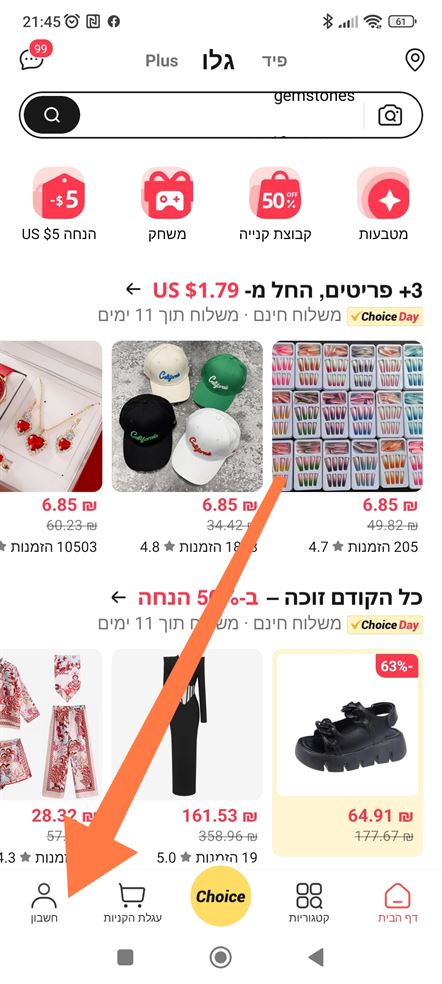Open the black sandal product at 64.91

click(x=348, y=752)
